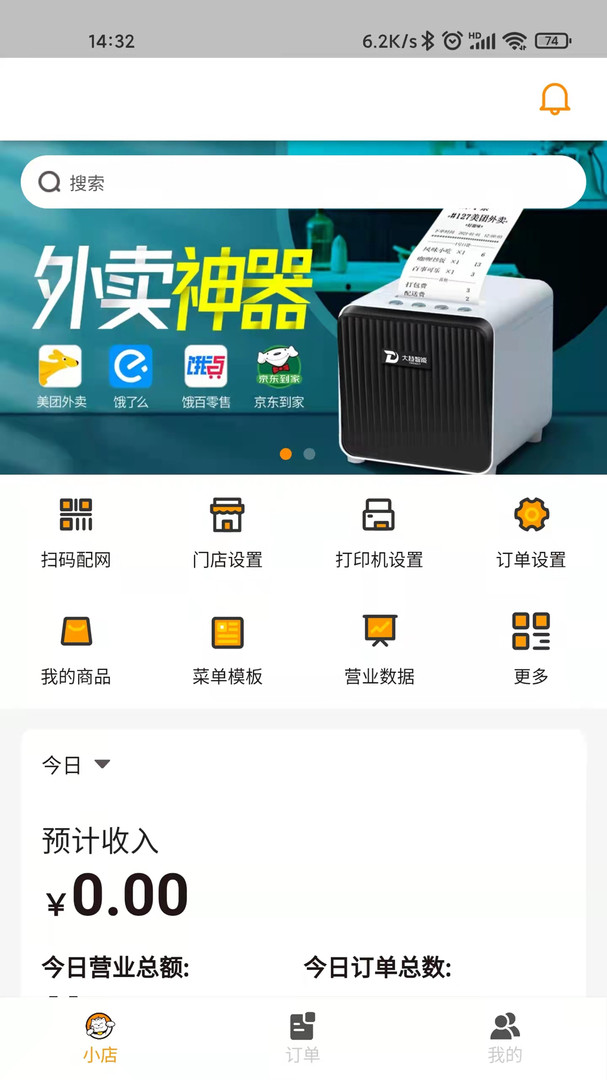Switch to the 订单 tab

coord(302,1037)
